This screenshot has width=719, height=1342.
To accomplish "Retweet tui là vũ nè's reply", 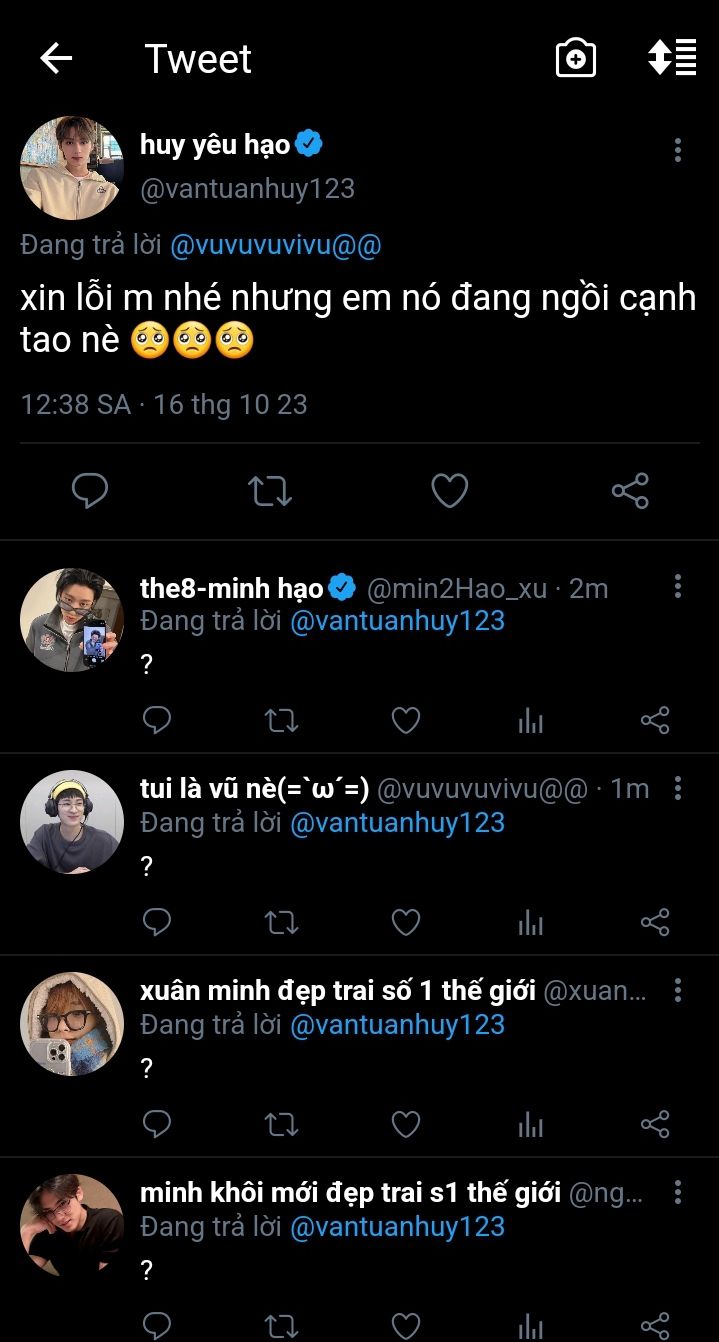I will click(x=282, y=922).
